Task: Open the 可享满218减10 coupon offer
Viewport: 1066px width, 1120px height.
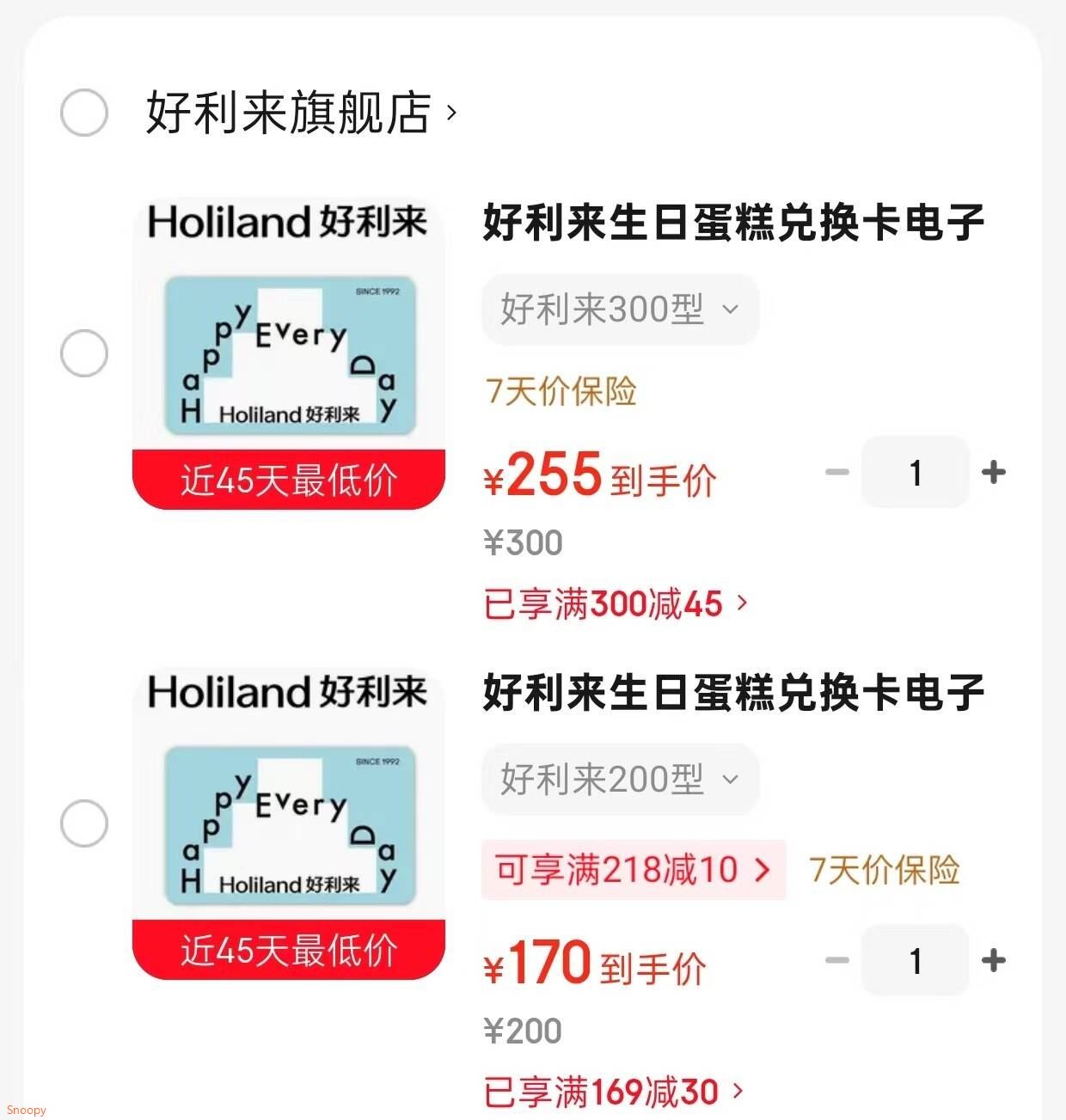Action: (634, 870)
